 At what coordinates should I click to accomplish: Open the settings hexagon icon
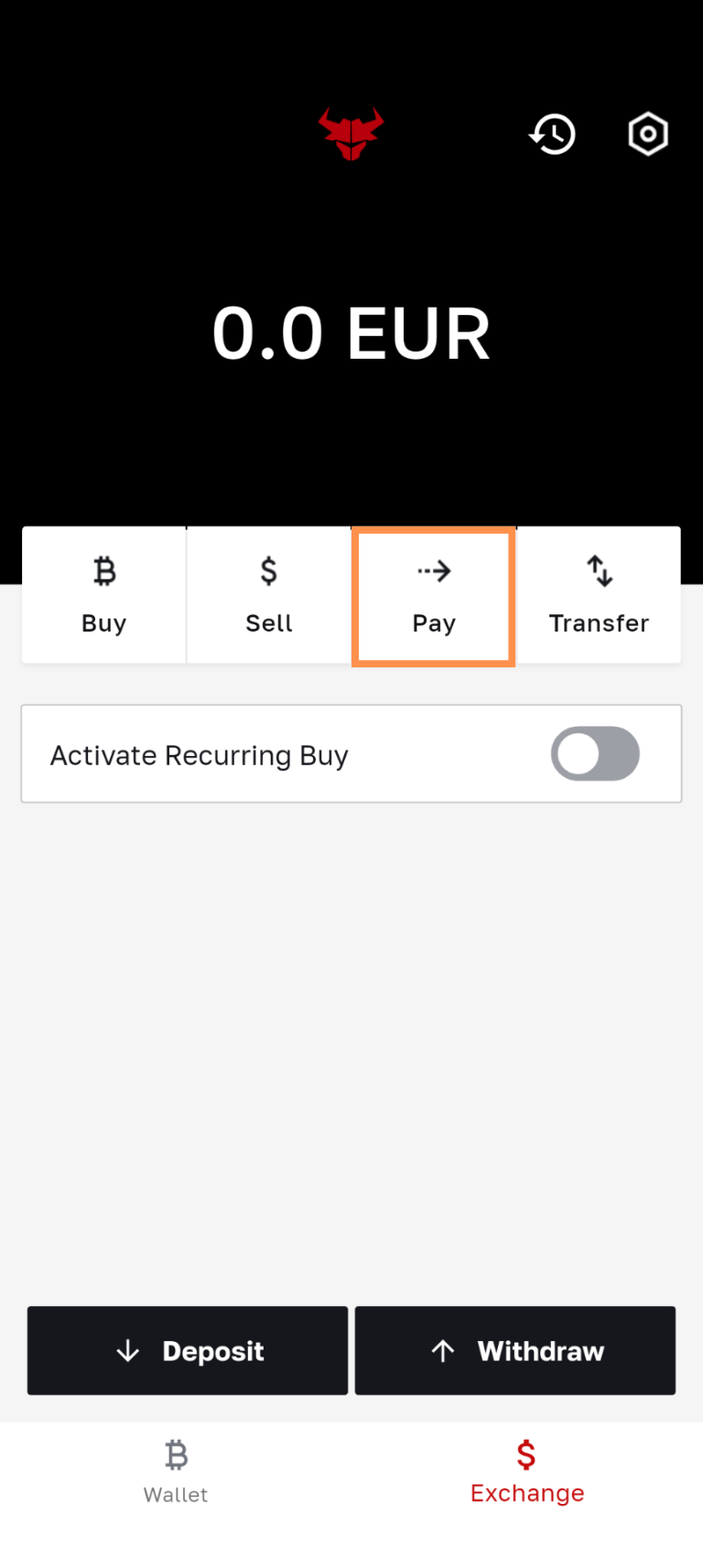(x=648, y=135)
